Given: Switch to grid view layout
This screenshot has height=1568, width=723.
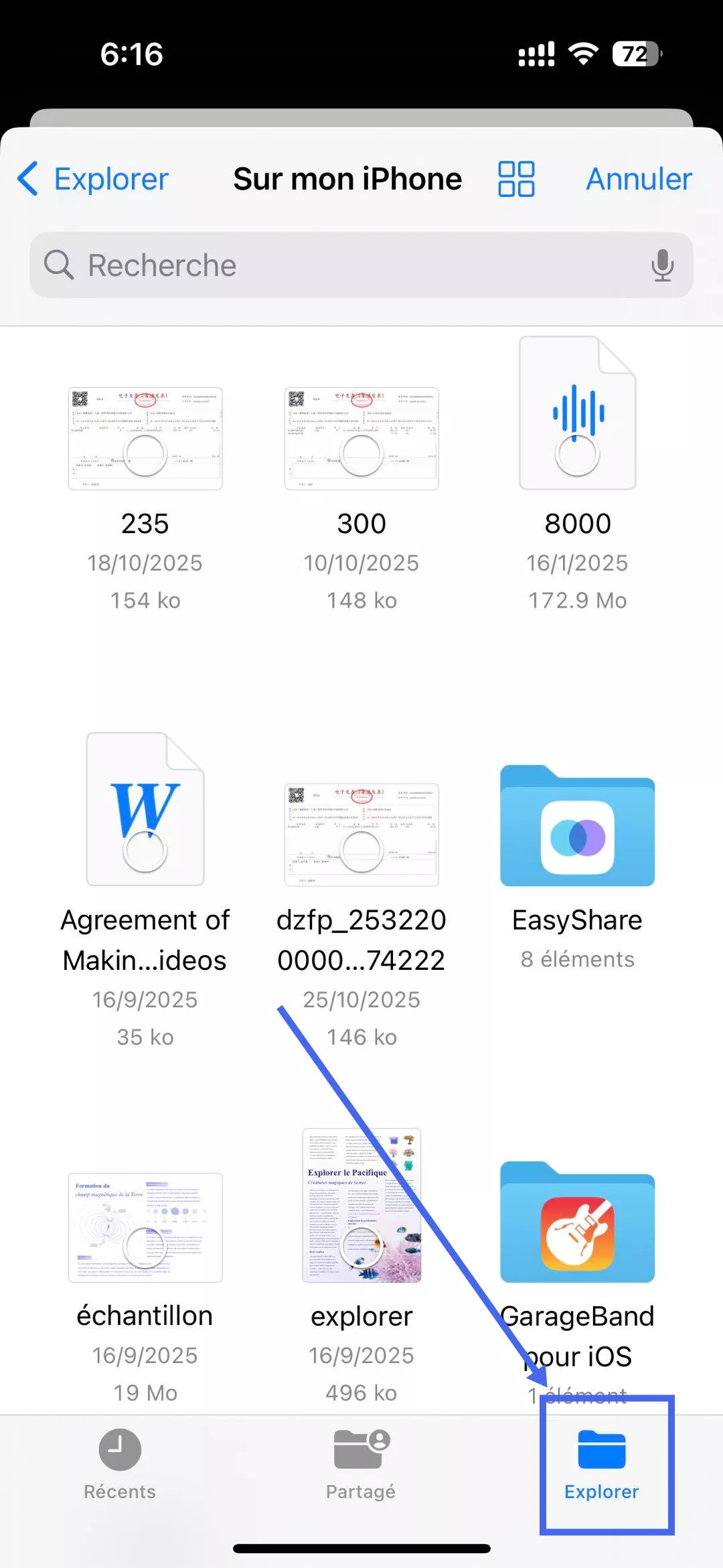Looking at the screenshot, I should click(x=516, y=179).
